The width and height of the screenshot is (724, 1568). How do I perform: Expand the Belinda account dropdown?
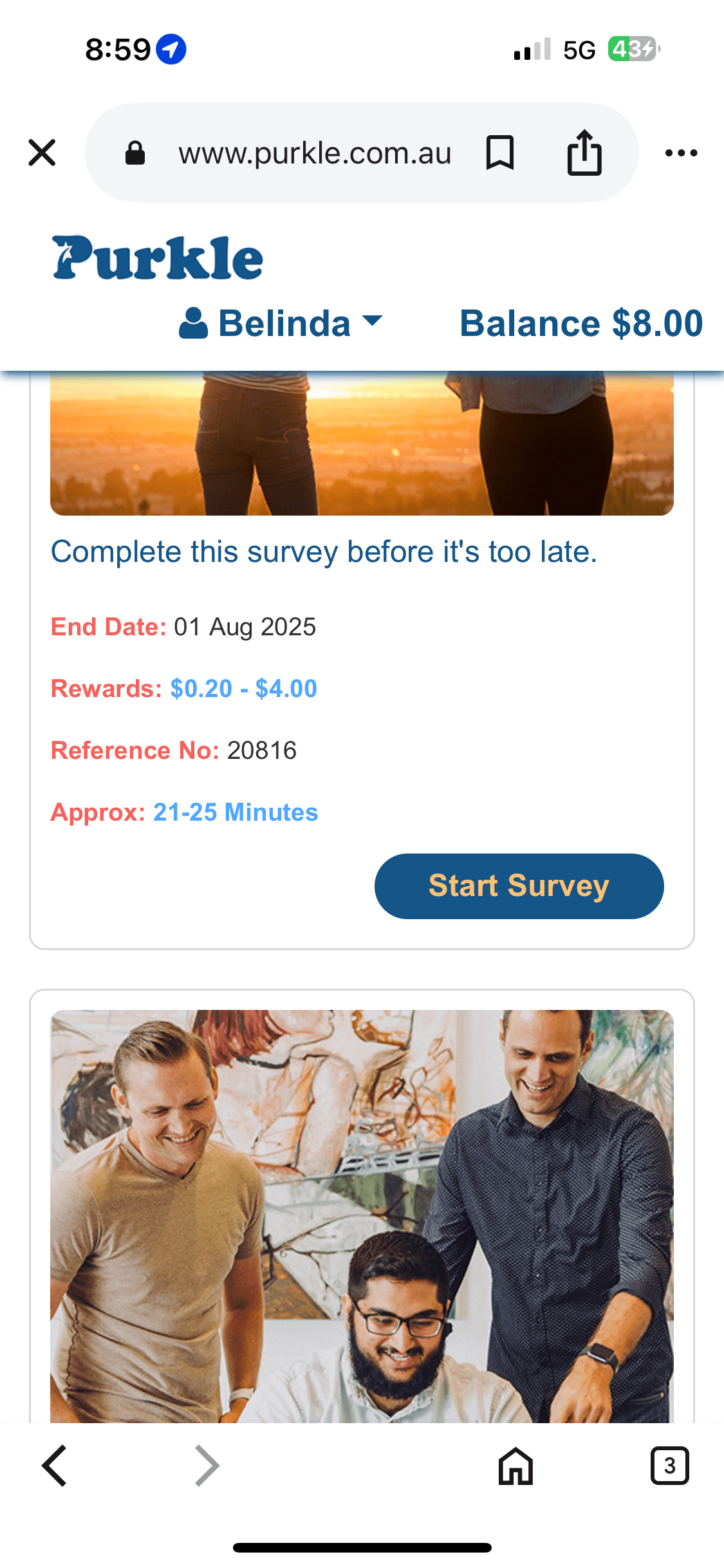(x=281, y=323)
